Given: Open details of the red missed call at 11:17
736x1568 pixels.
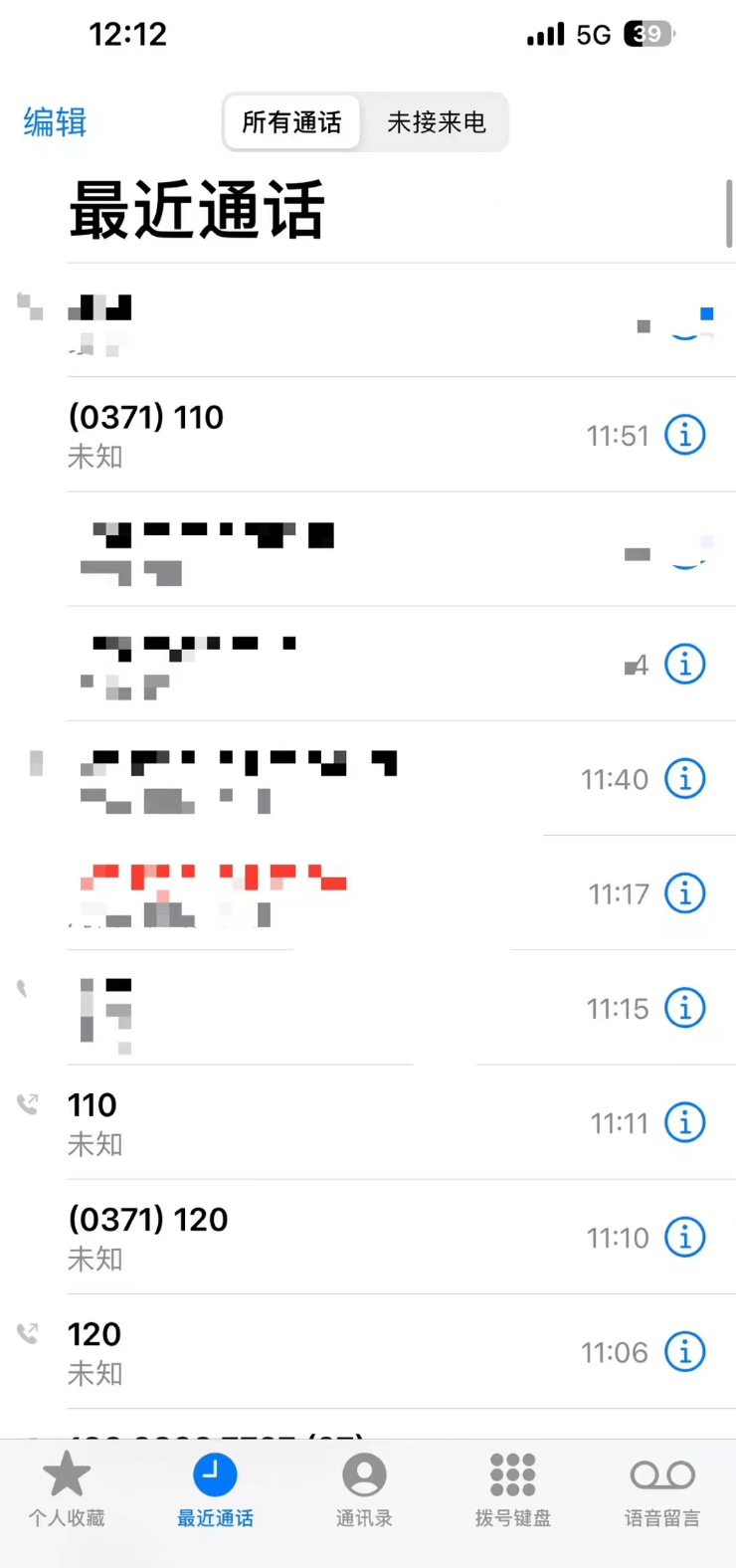Looking at the screenshot, I should (684, 893).
